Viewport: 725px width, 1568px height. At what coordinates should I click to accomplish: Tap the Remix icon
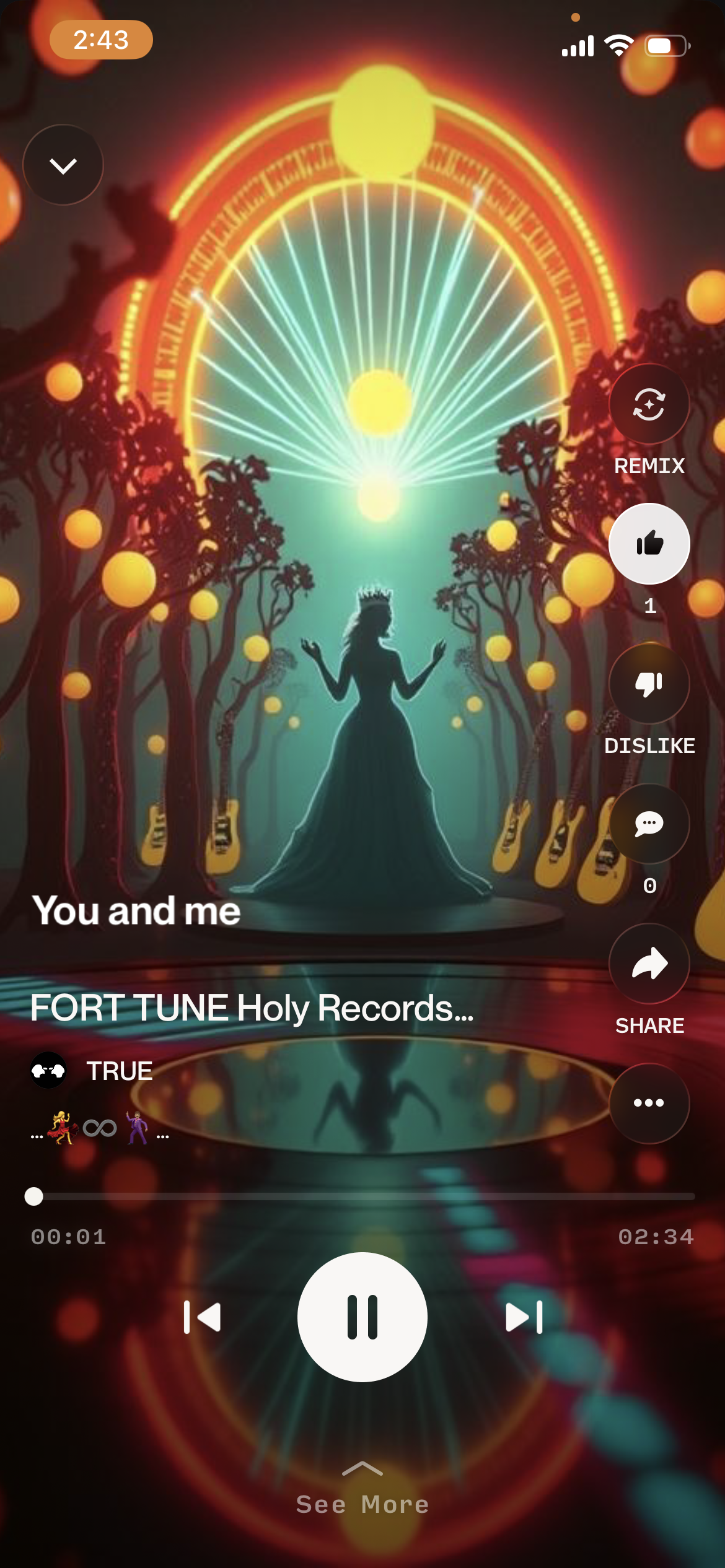coord(649,404)
